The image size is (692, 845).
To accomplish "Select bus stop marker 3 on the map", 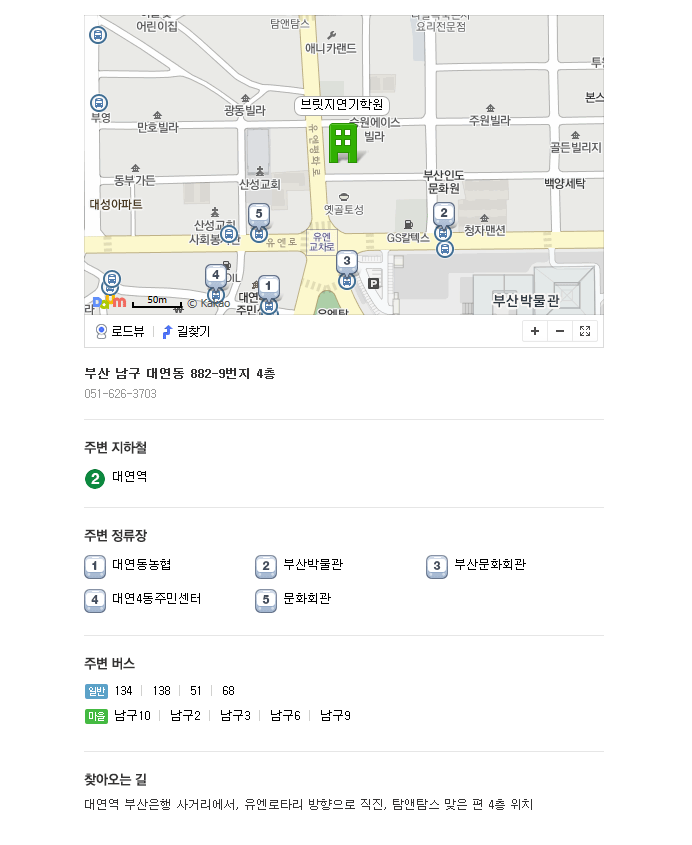I will (x=347, y=261).
